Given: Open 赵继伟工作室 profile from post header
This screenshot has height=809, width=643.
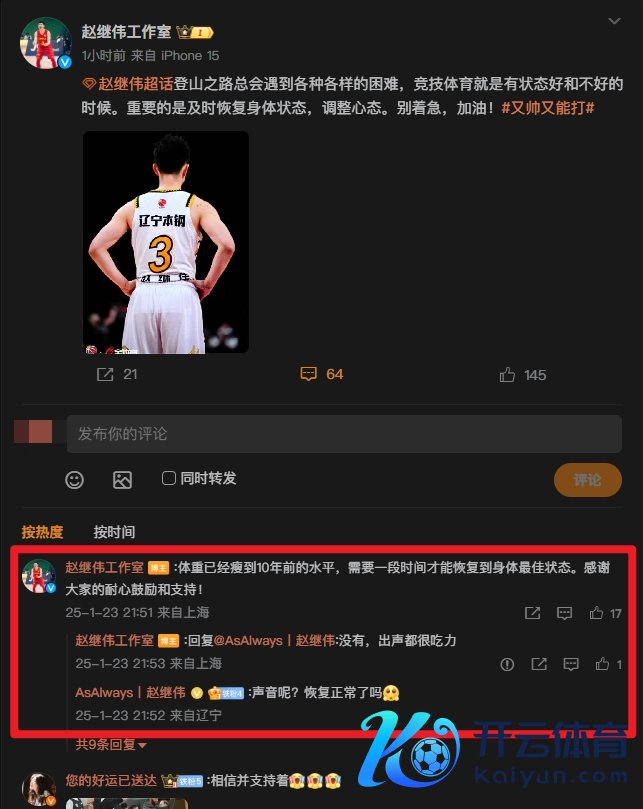Looking at the screenshot, I should [x=126, y=32].
